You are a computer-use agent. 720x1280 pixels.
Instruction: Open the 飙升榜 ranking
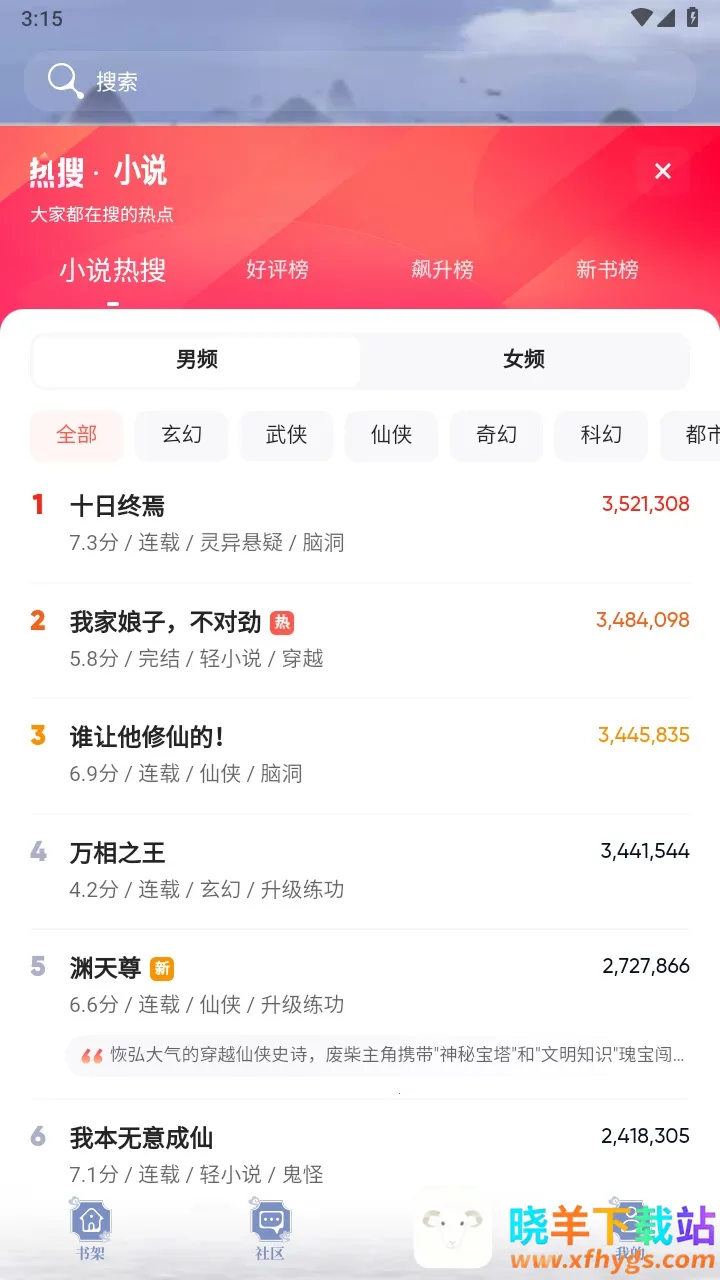point(441,269)
